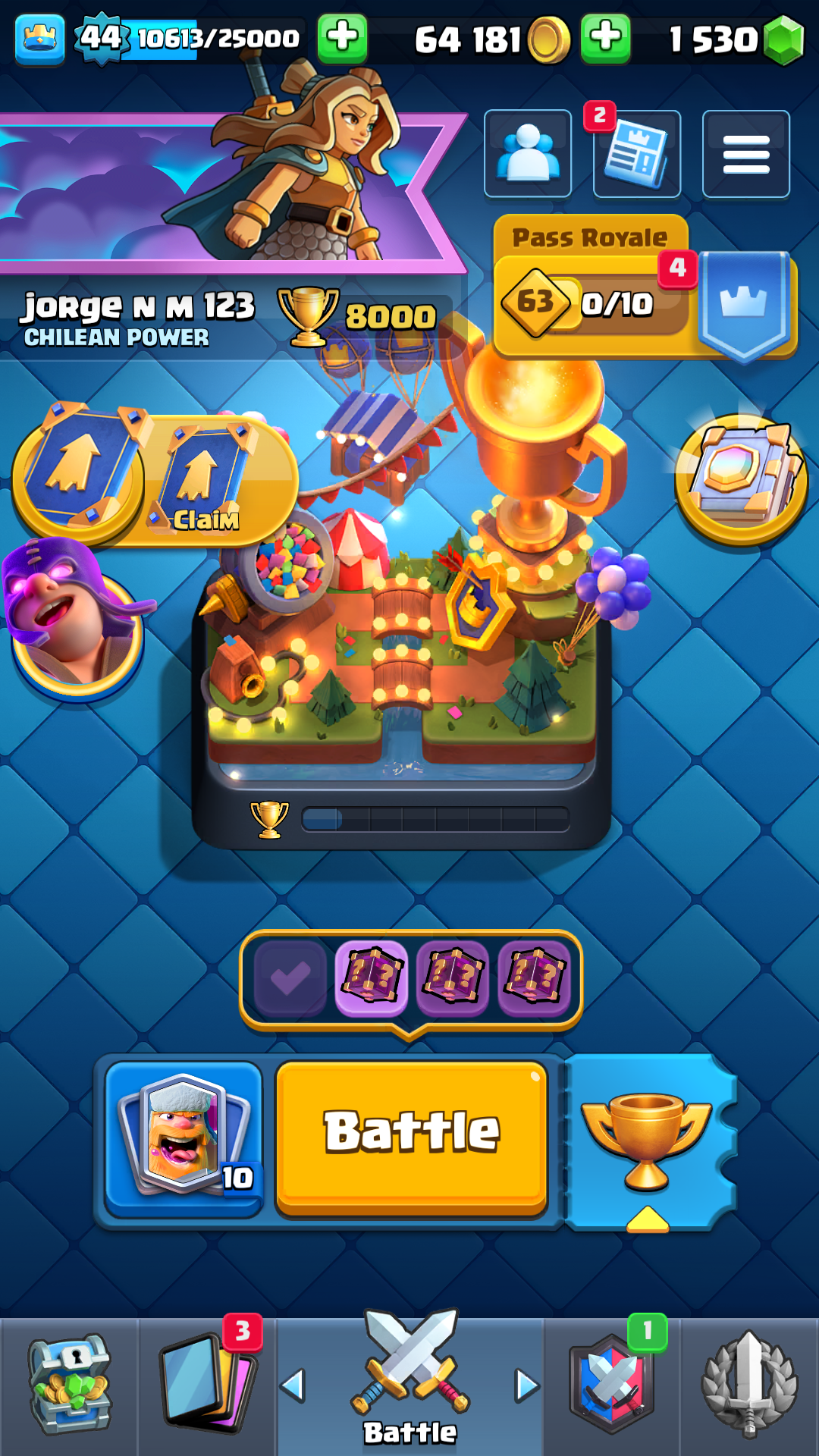Open the trophy game mode selector
Screen dimensions: 819x1456
point(647,1141)
